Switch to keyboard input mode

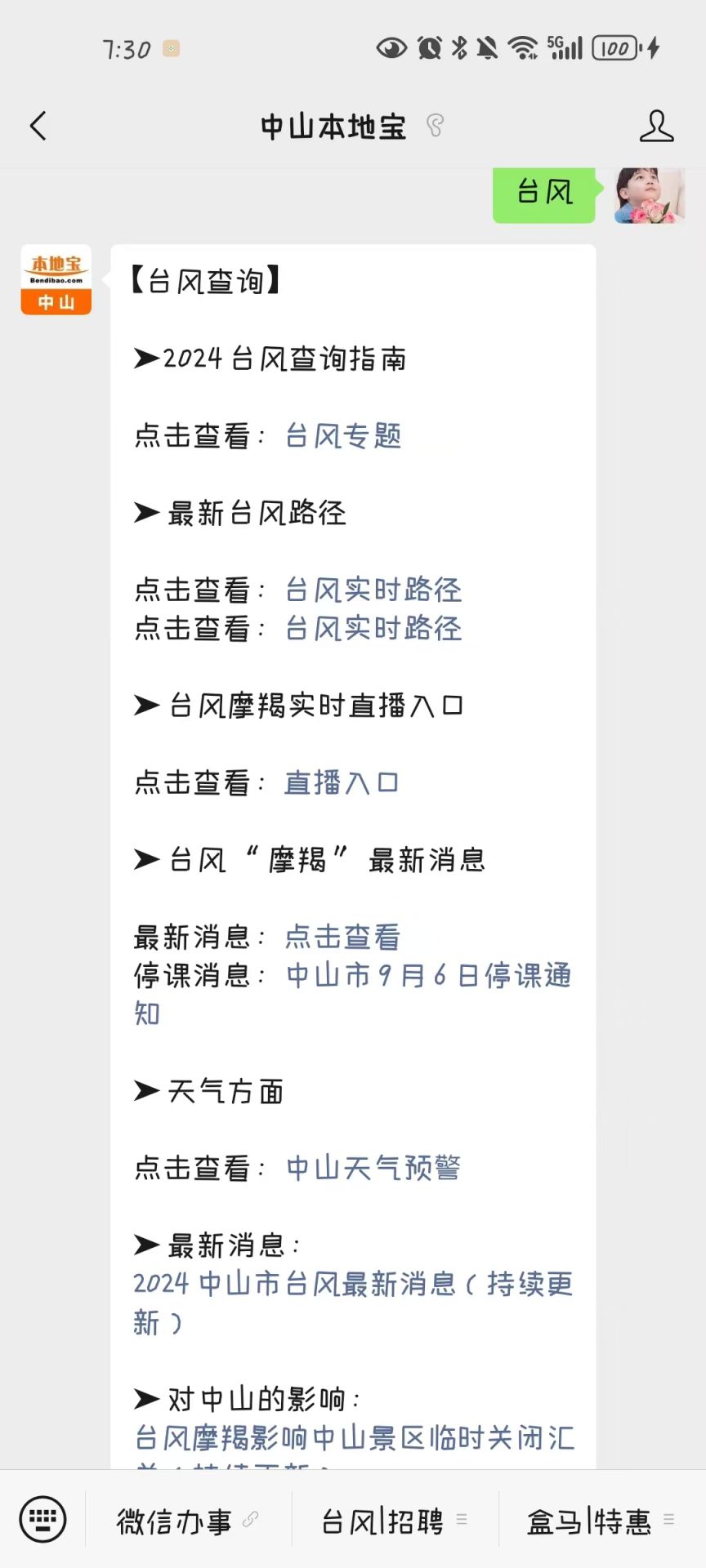pyautogui.click(x=42, y=1520)
